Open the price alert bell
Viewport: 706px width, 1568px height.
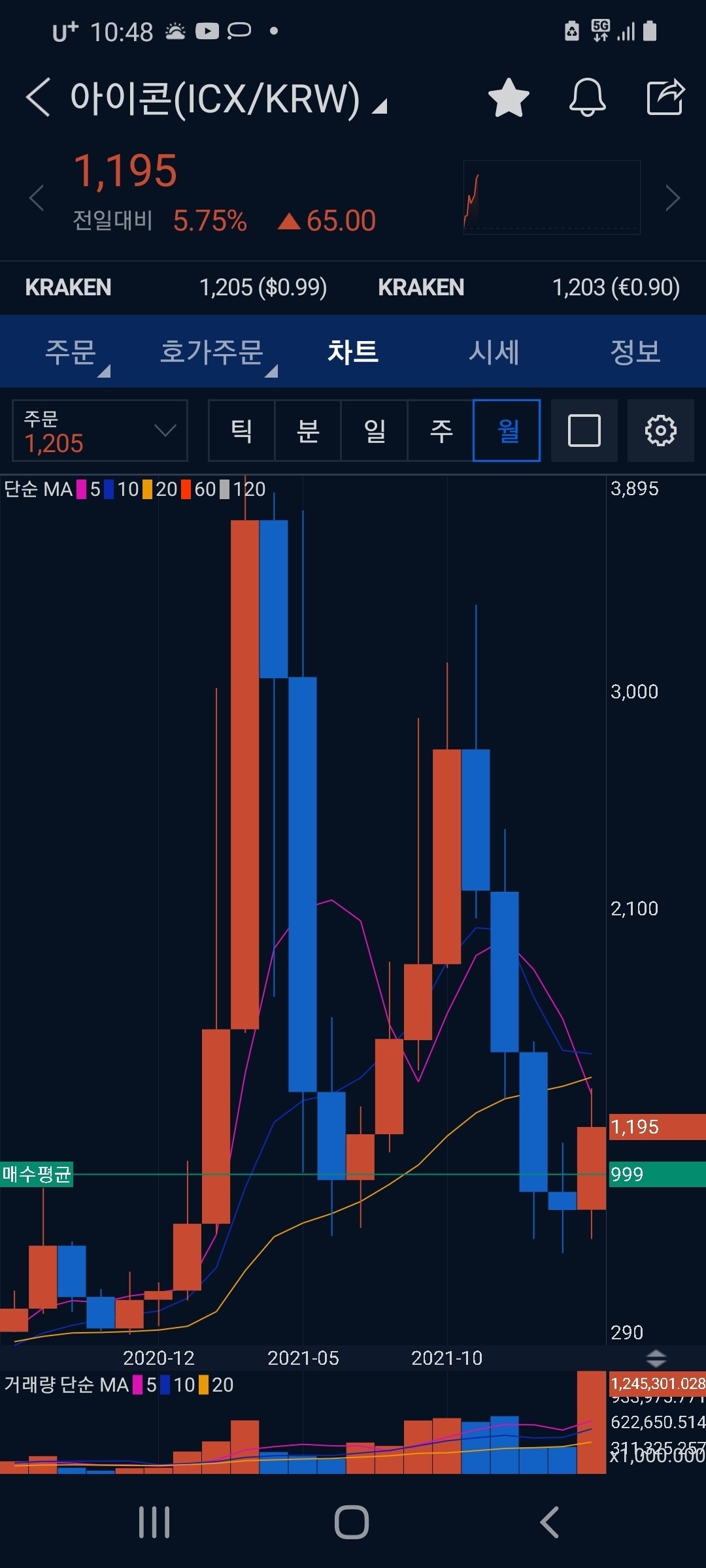pos(587,98)
